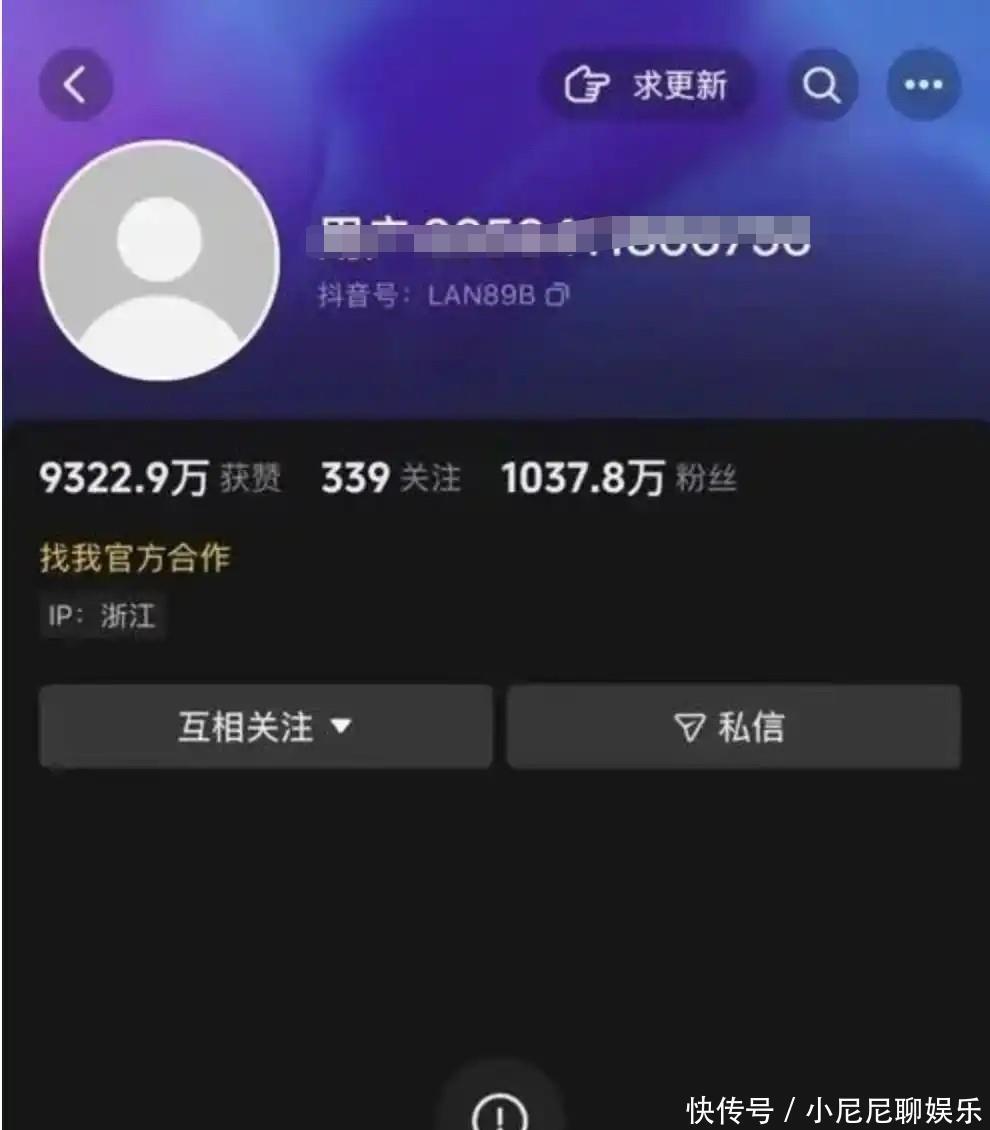View the 9322.9万 获赞 likes count
This screenshot has width=990, height=1130.
tap(160, 479)
